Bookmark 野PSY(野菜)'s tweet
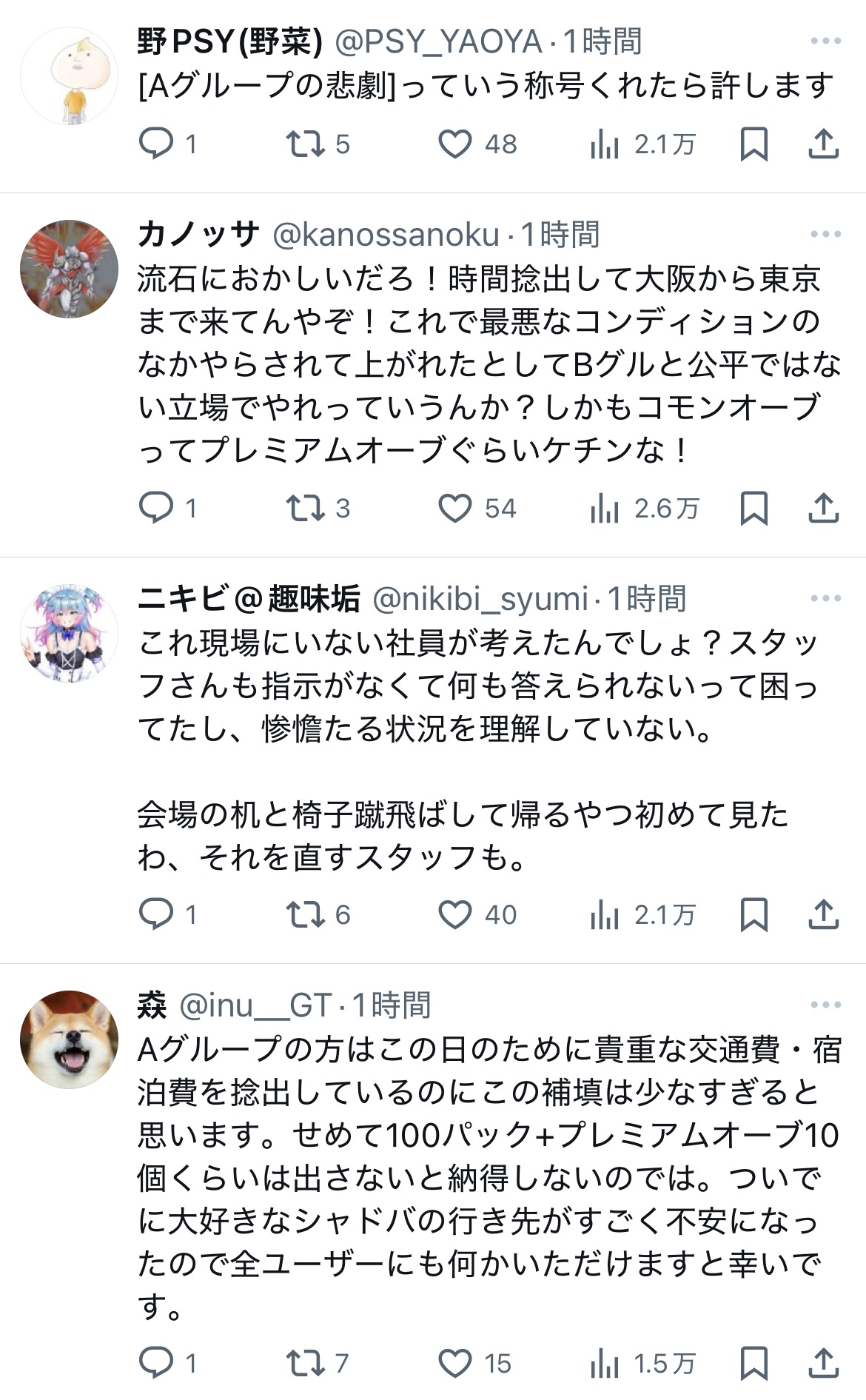 (x=753, y=144)
